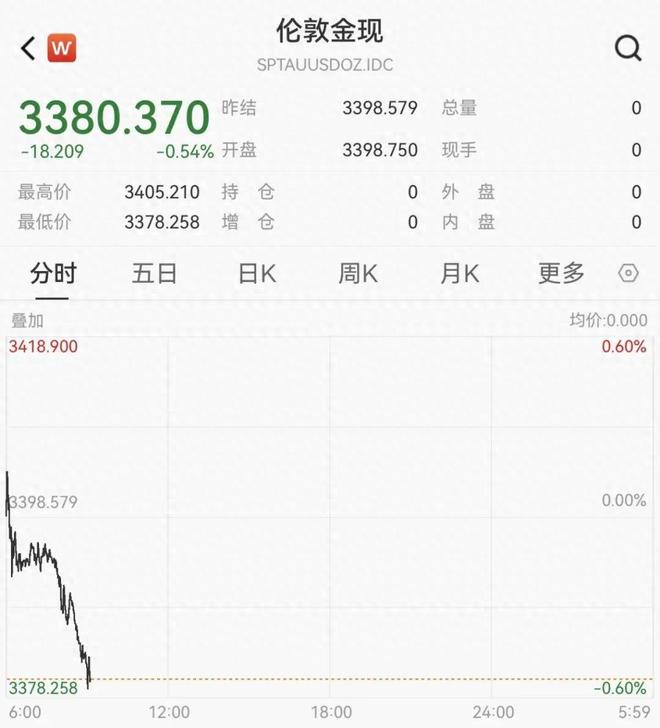660x728 pixels.
Task: Expand the 更多 chart options
Action: pos(561,273)
